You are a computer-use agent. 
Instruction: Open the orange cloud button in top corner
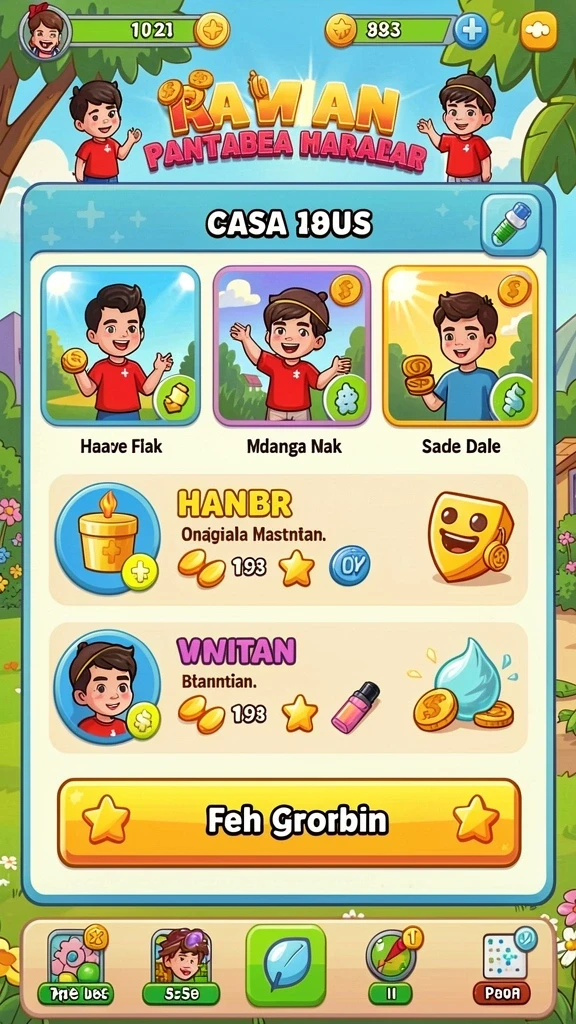click(x=539, y=31)
